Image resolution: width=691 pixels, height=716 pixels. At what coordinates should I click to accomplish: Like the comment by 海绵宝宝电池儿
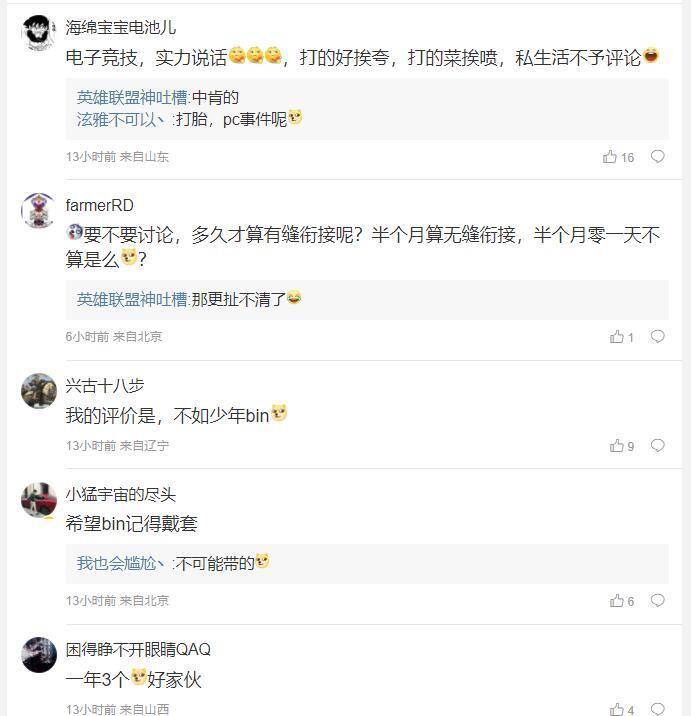click(x=611, y=157)
